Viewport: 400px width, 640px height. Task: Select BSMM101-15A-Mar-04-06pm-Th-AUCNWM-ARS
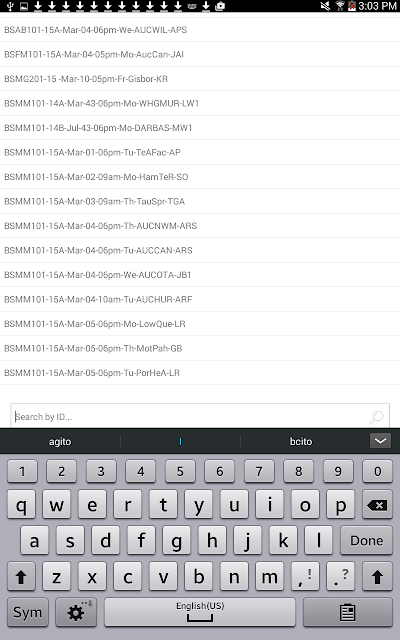point(200,226)
